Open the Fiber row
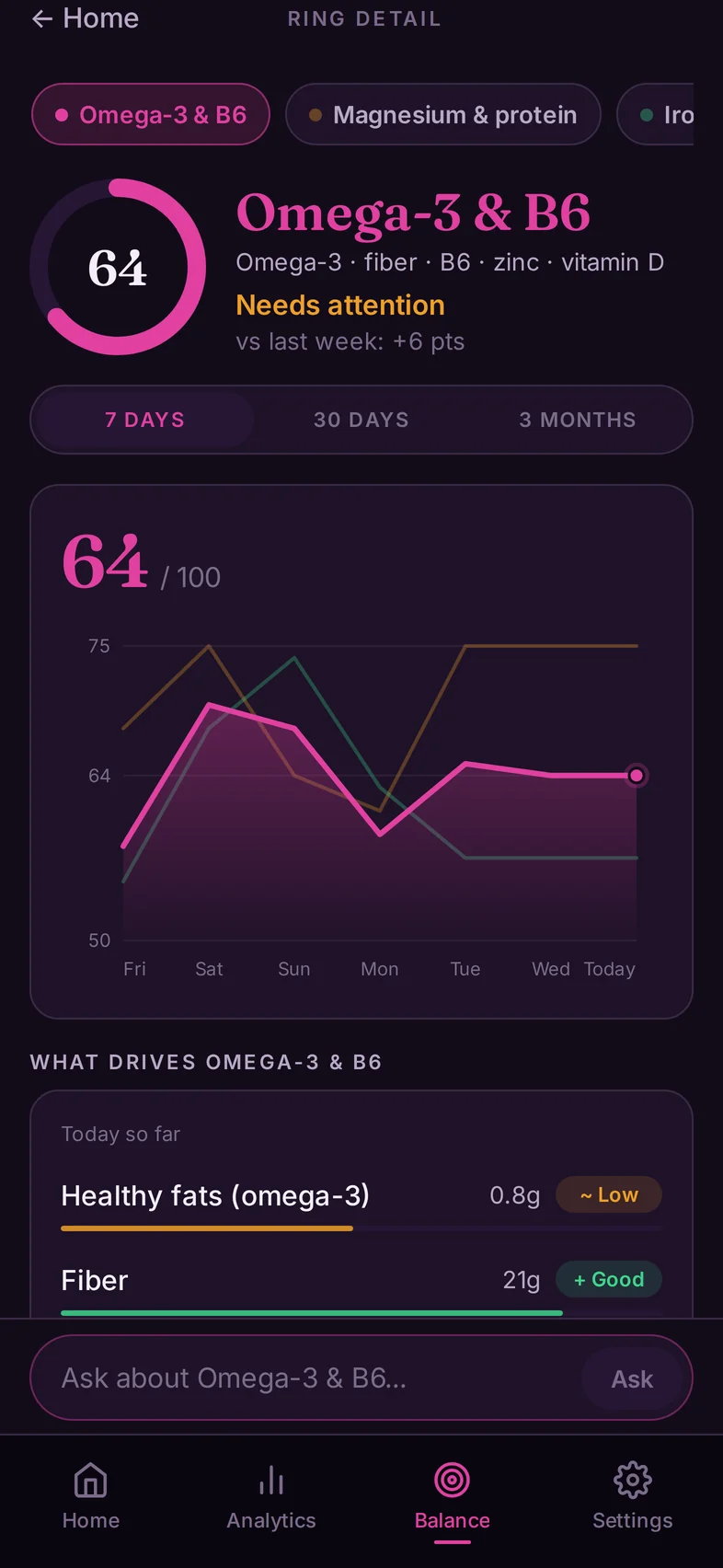Image resolution: width=723 pixels, height=1568 pixels. point(361,1286)
